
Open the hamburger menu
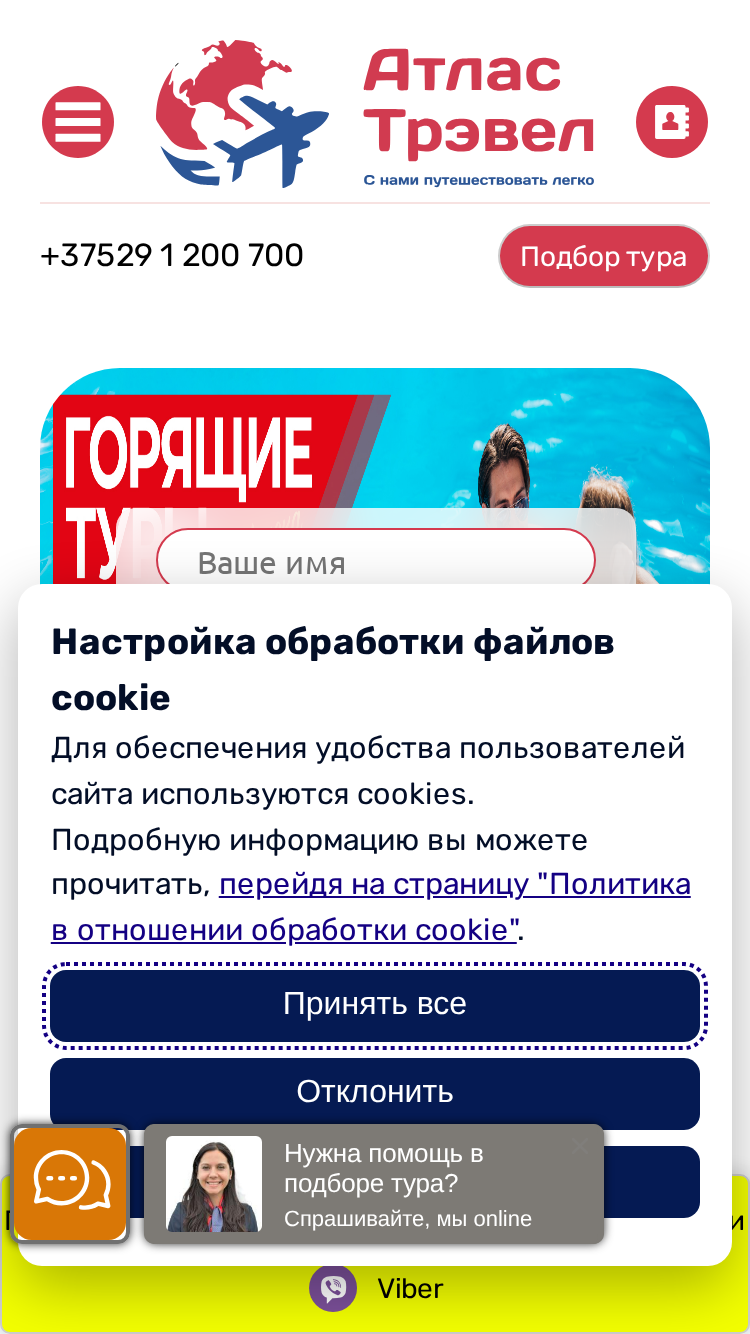pyautogui.click(x=78, y=122)
